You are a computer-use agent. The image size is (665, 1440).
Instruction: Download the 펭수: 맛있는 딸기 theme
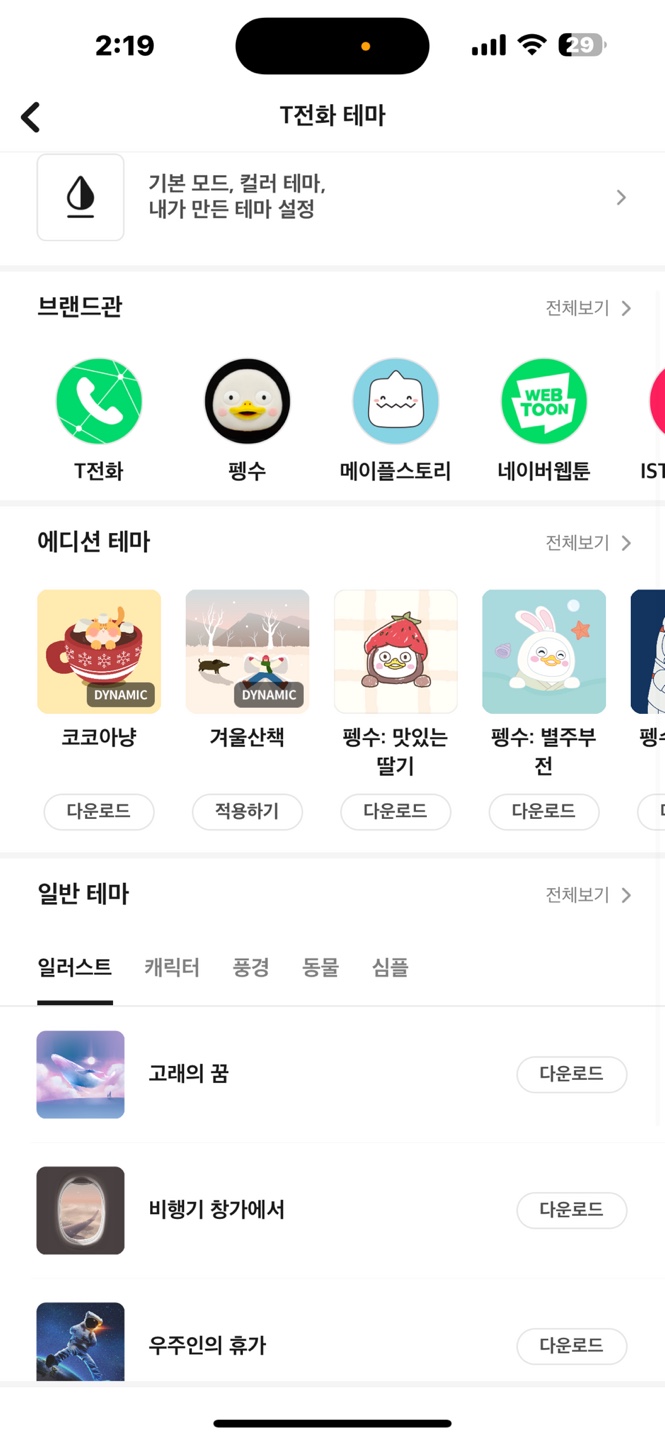click(396, 811)
